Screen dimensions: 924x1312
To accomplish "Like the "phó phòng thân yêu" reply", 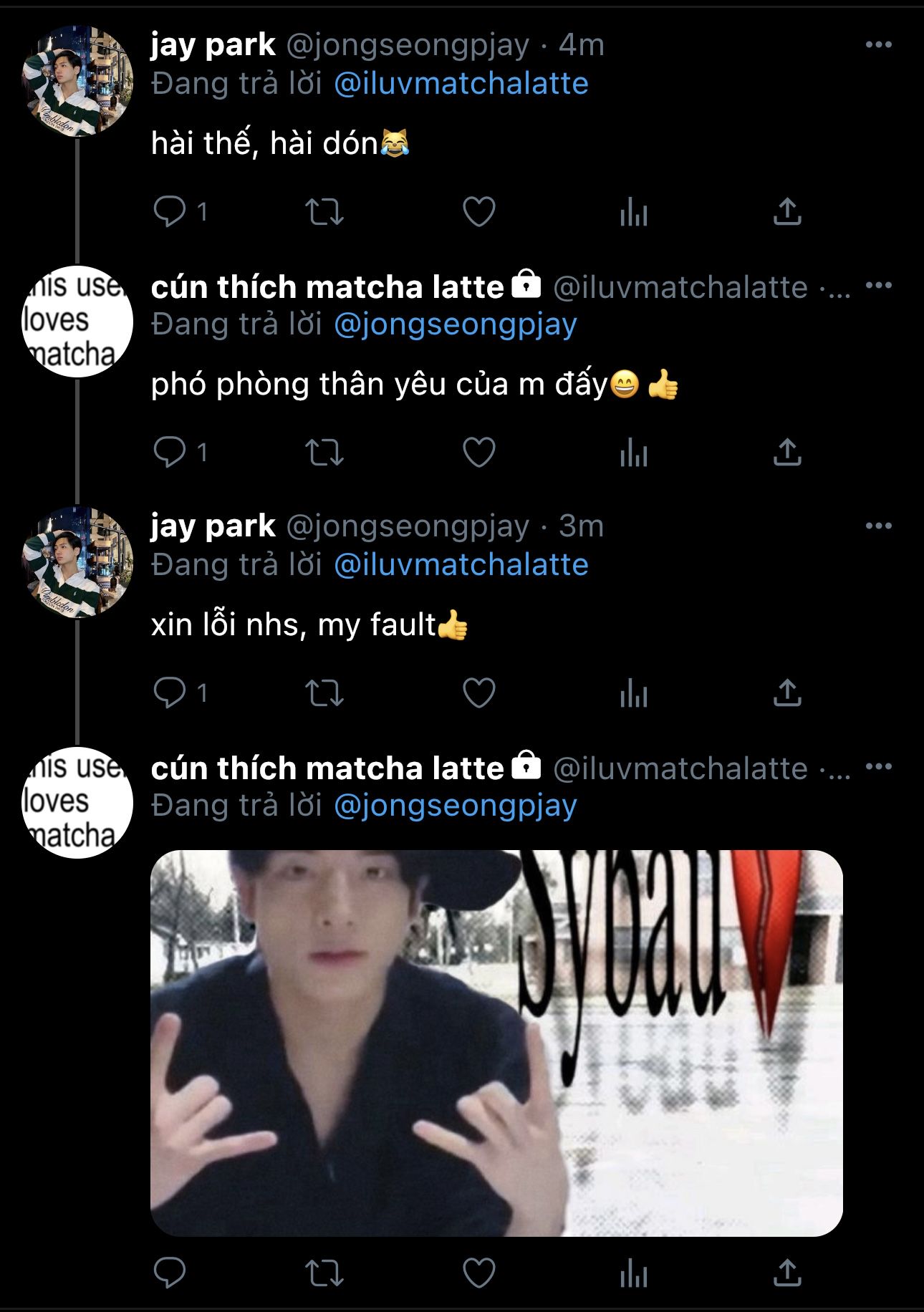I will (x=478, y=453).
